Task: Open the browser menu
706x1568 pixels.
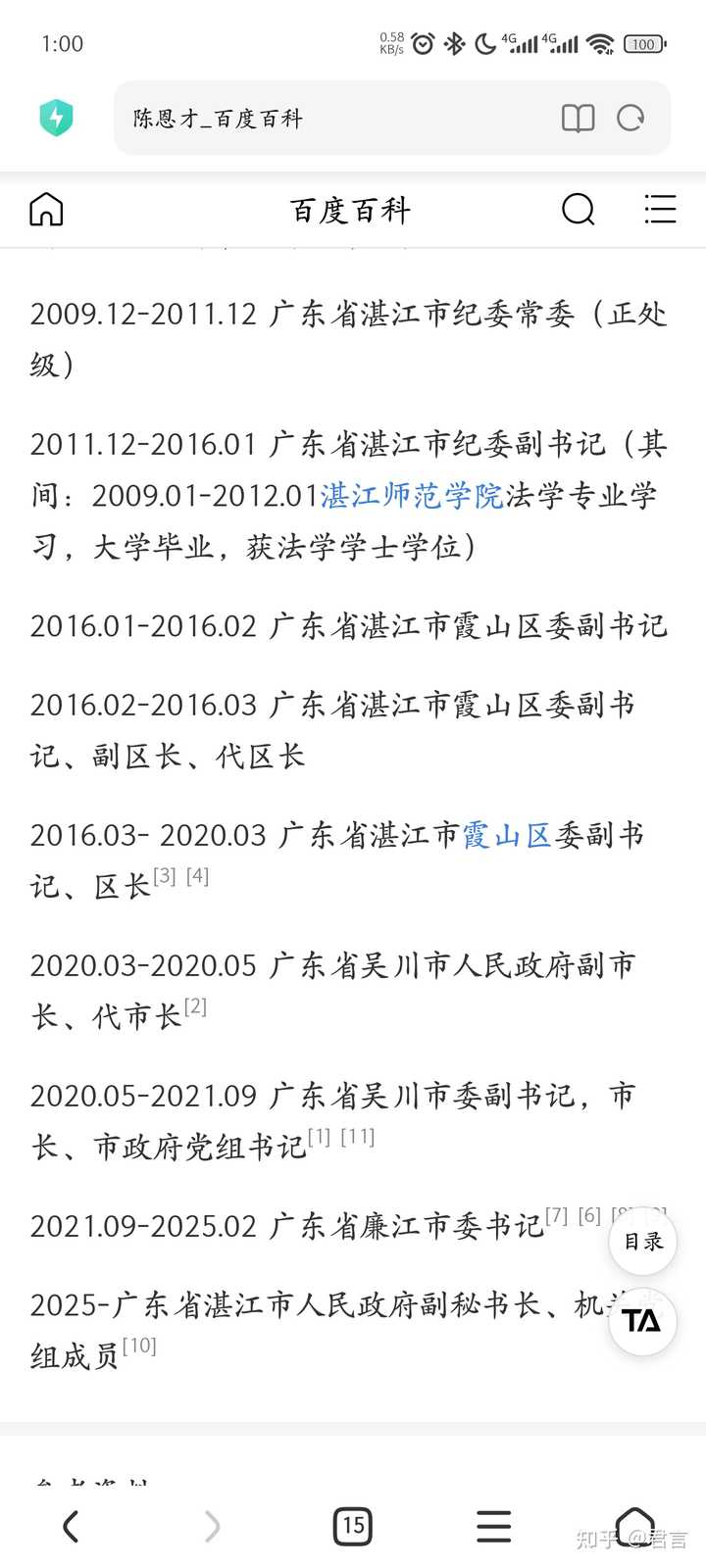Action: (x=494, y=1526)
